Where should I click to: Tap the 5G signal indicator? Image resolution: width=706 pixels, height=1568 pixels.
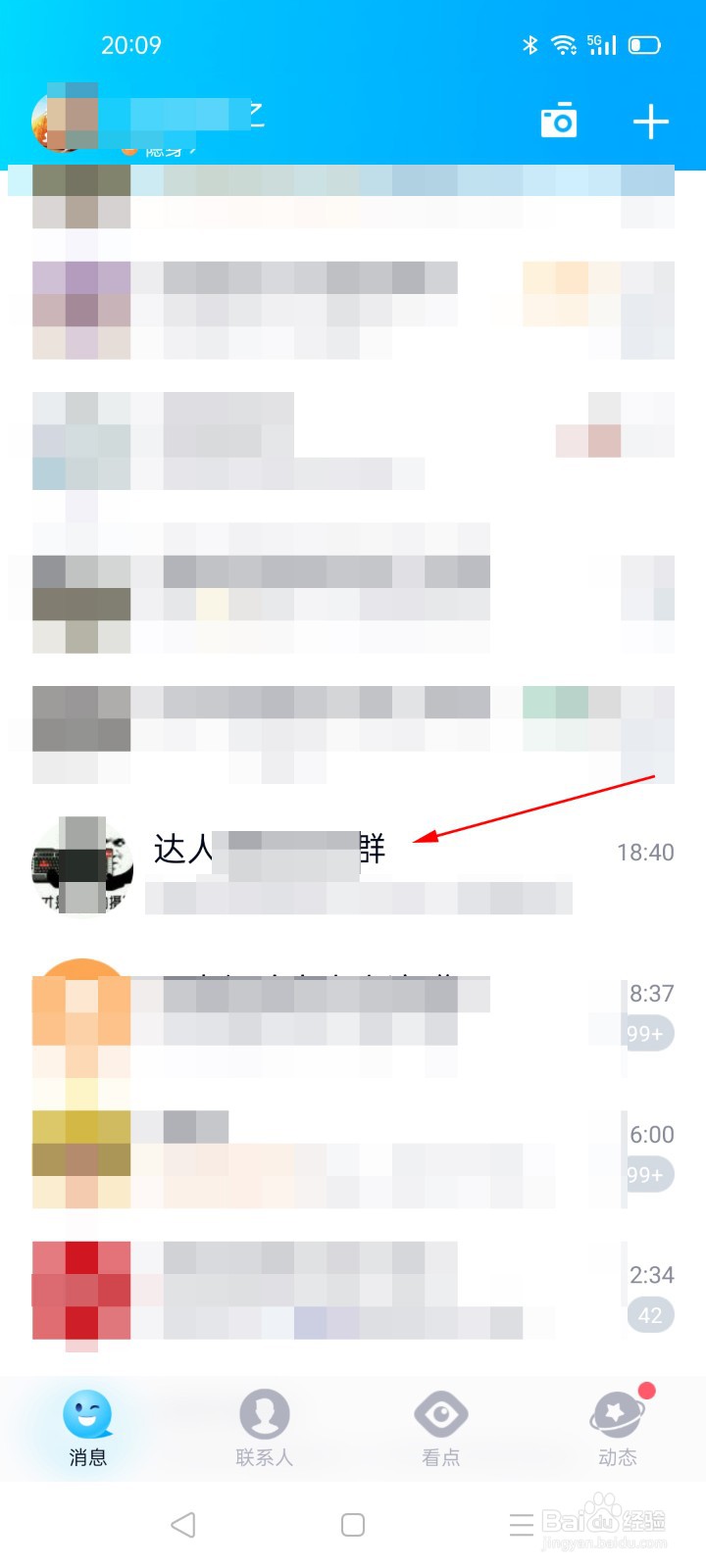[x=600, y=43]
